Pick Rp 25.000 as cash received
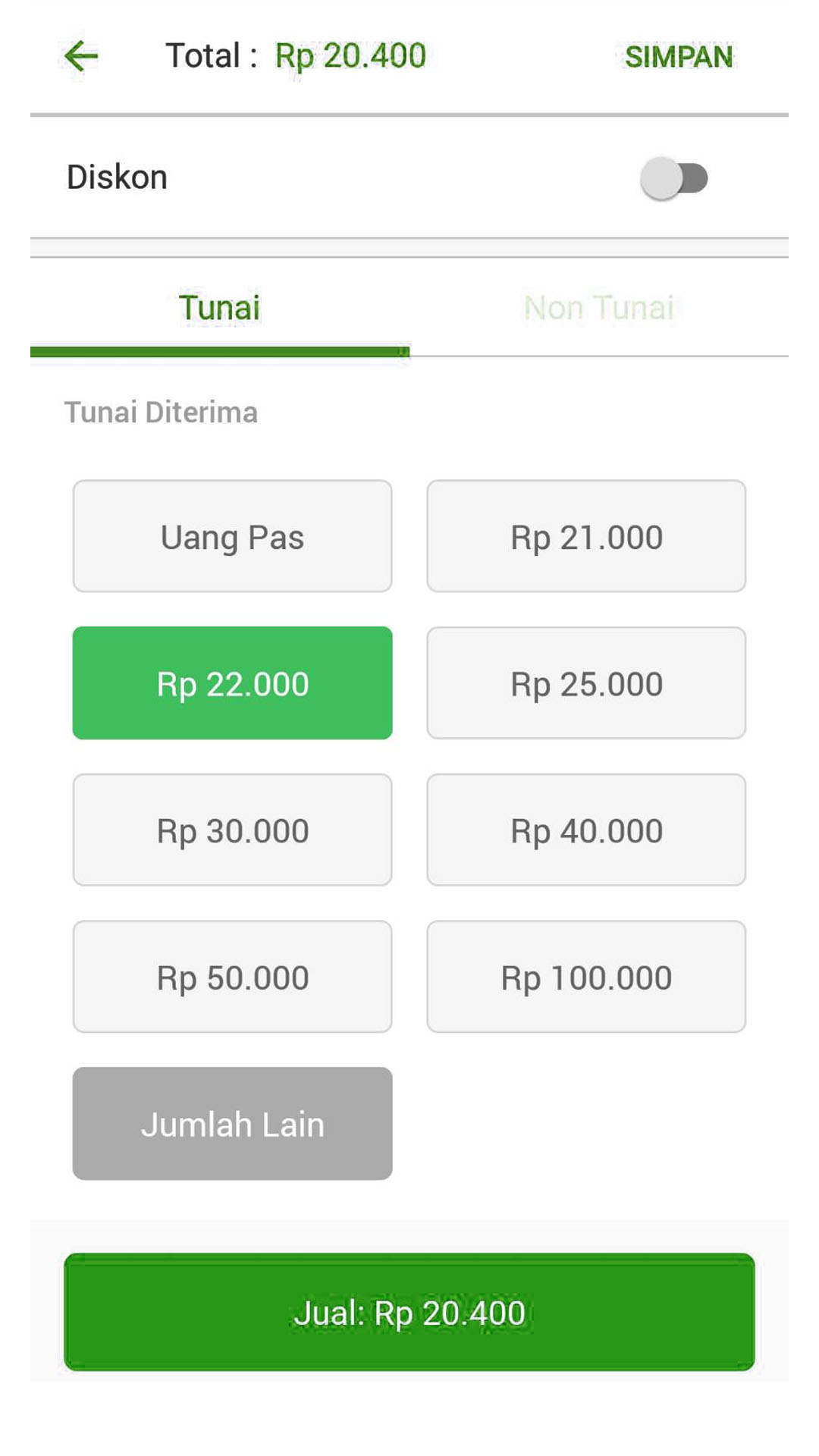Viewport: 819px width, 1456px height. coord(586,683)
